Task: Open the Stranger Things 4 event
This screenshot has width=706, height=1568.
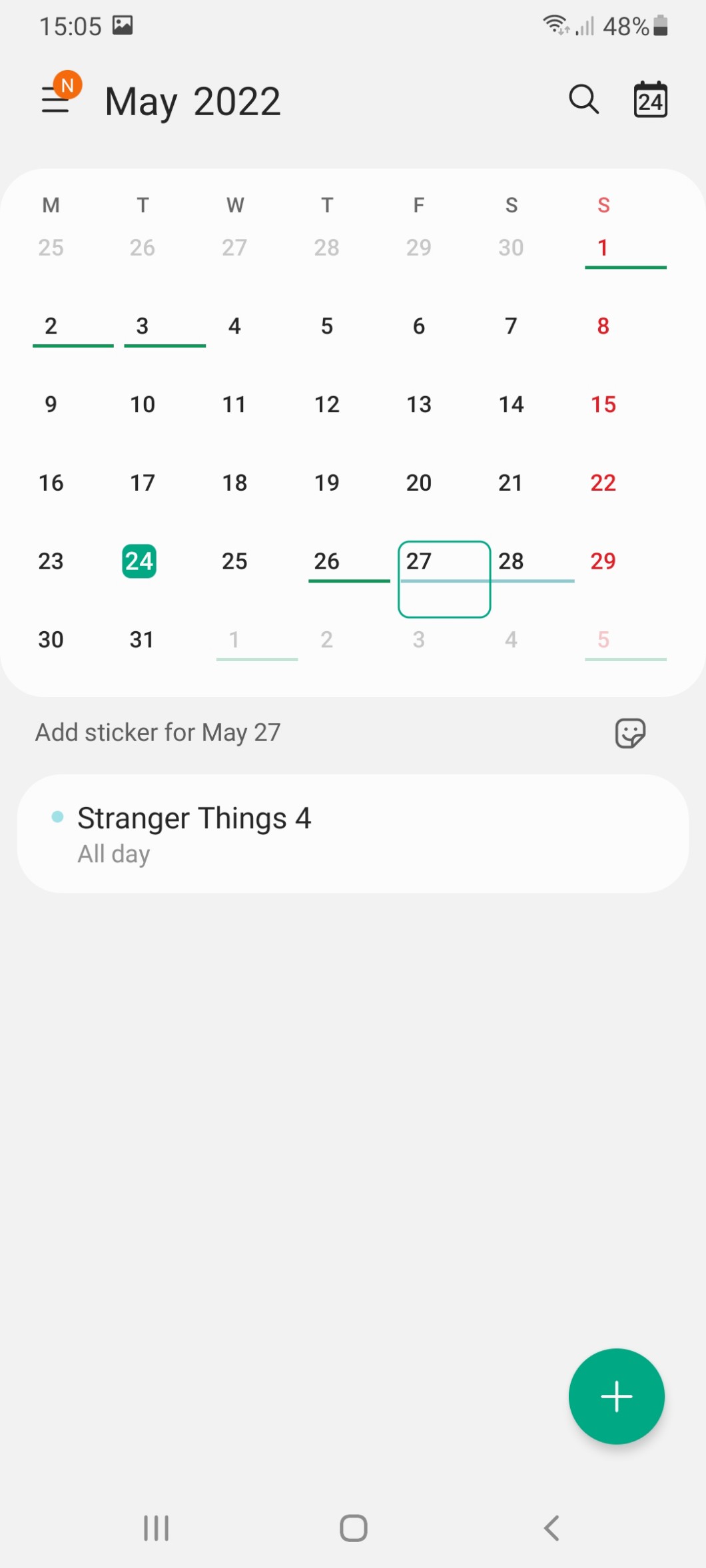Action: (x=352, y=833)
